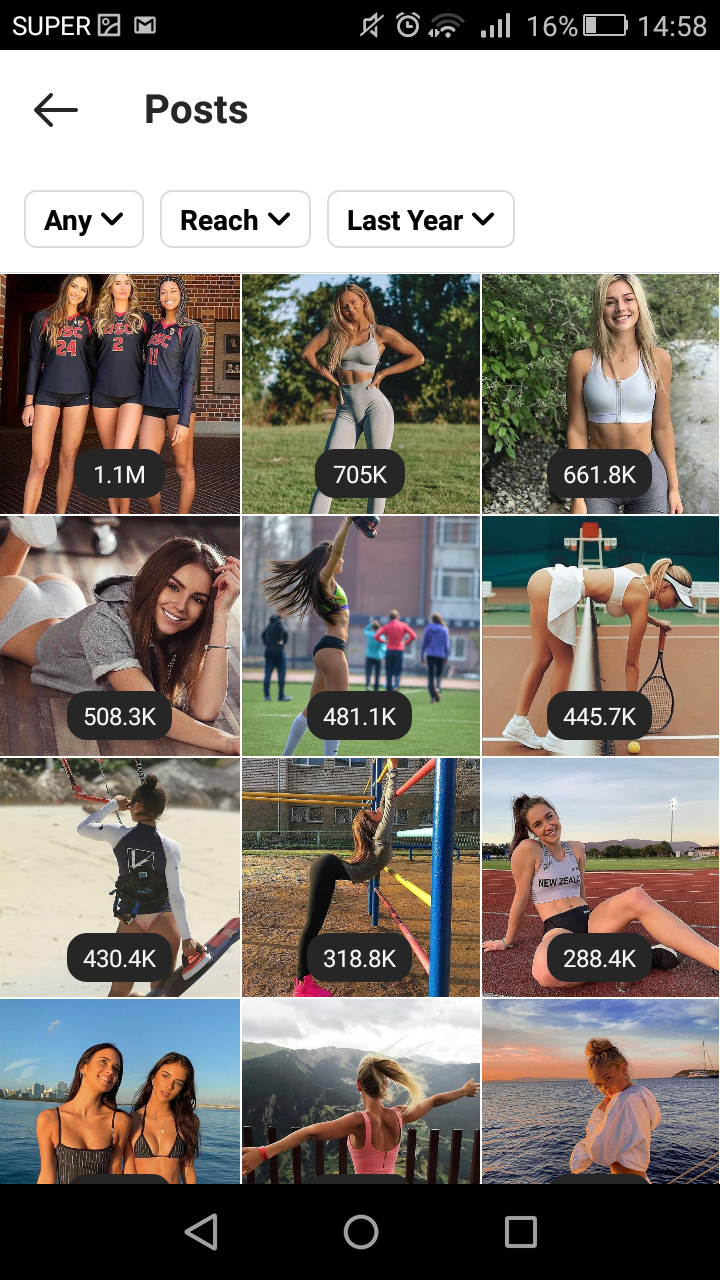Open the post with 445.7K reach
The height and width of the screenshot is (1280, 720).
[x=601, y=636]
